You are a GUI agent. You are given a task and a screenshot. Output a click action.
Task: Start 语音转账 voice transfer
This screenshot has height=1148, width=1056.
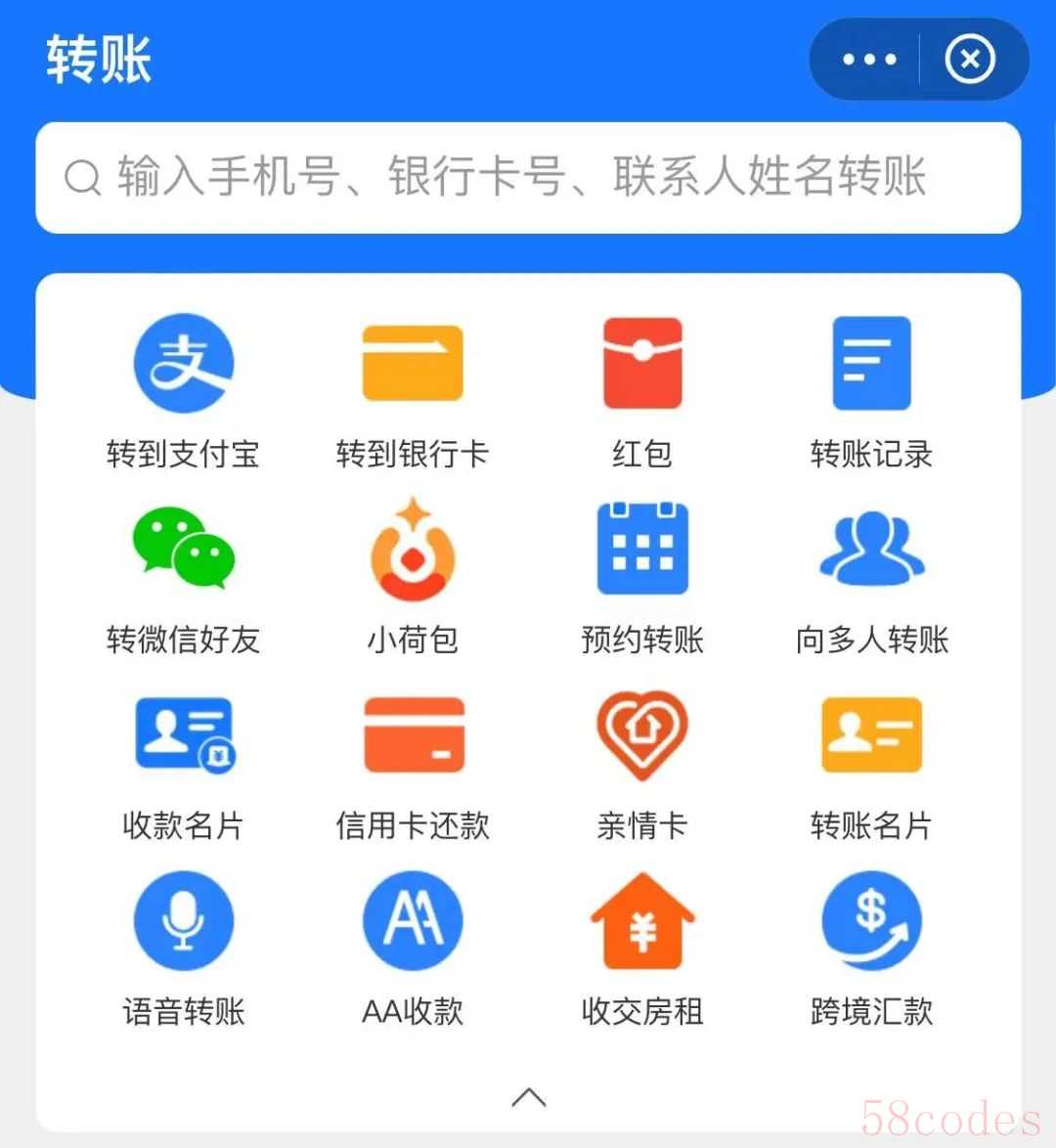tap(183, 921)
